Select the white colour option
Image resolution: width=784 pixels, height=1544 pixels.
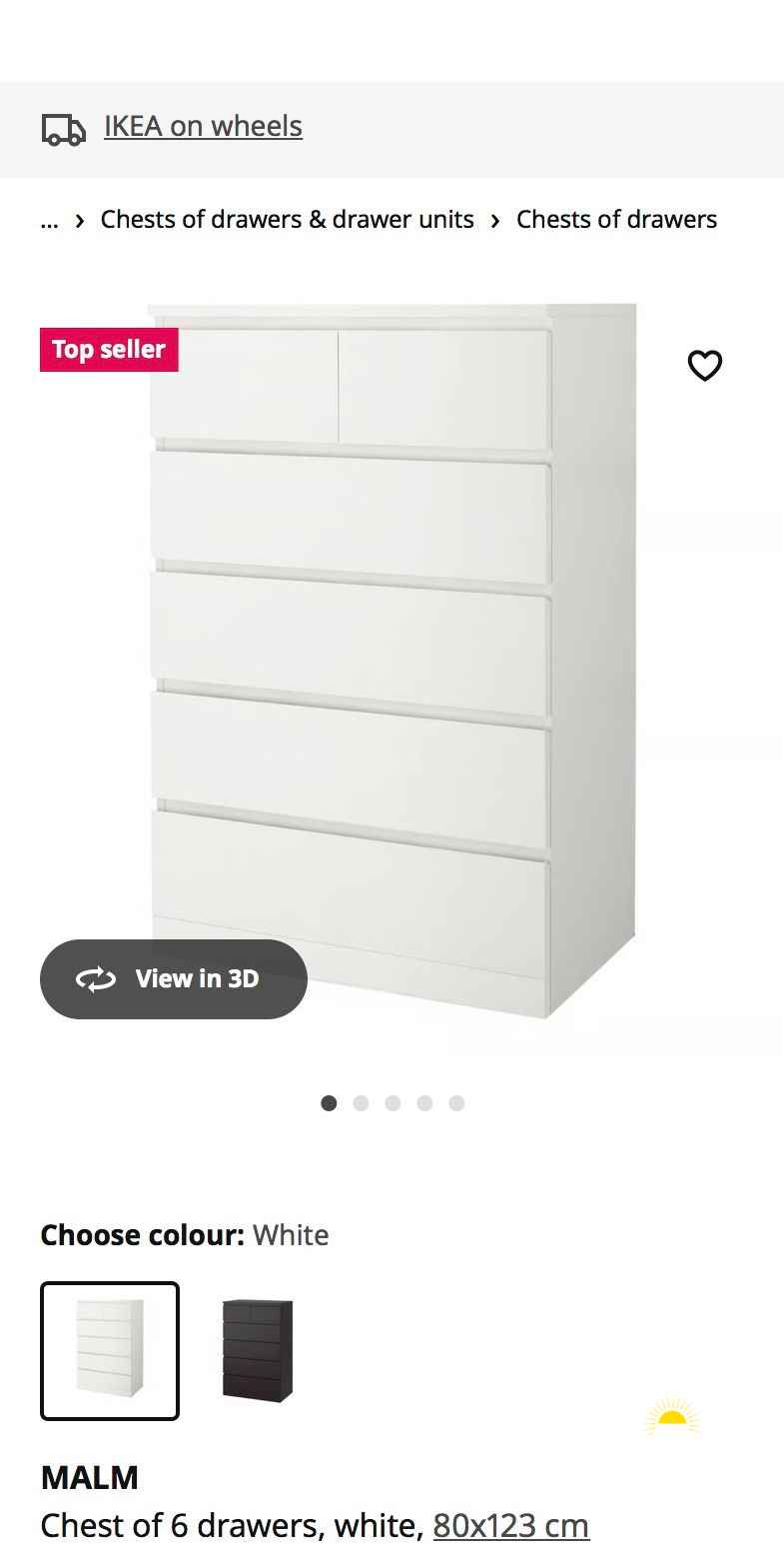pos(110,1351)
